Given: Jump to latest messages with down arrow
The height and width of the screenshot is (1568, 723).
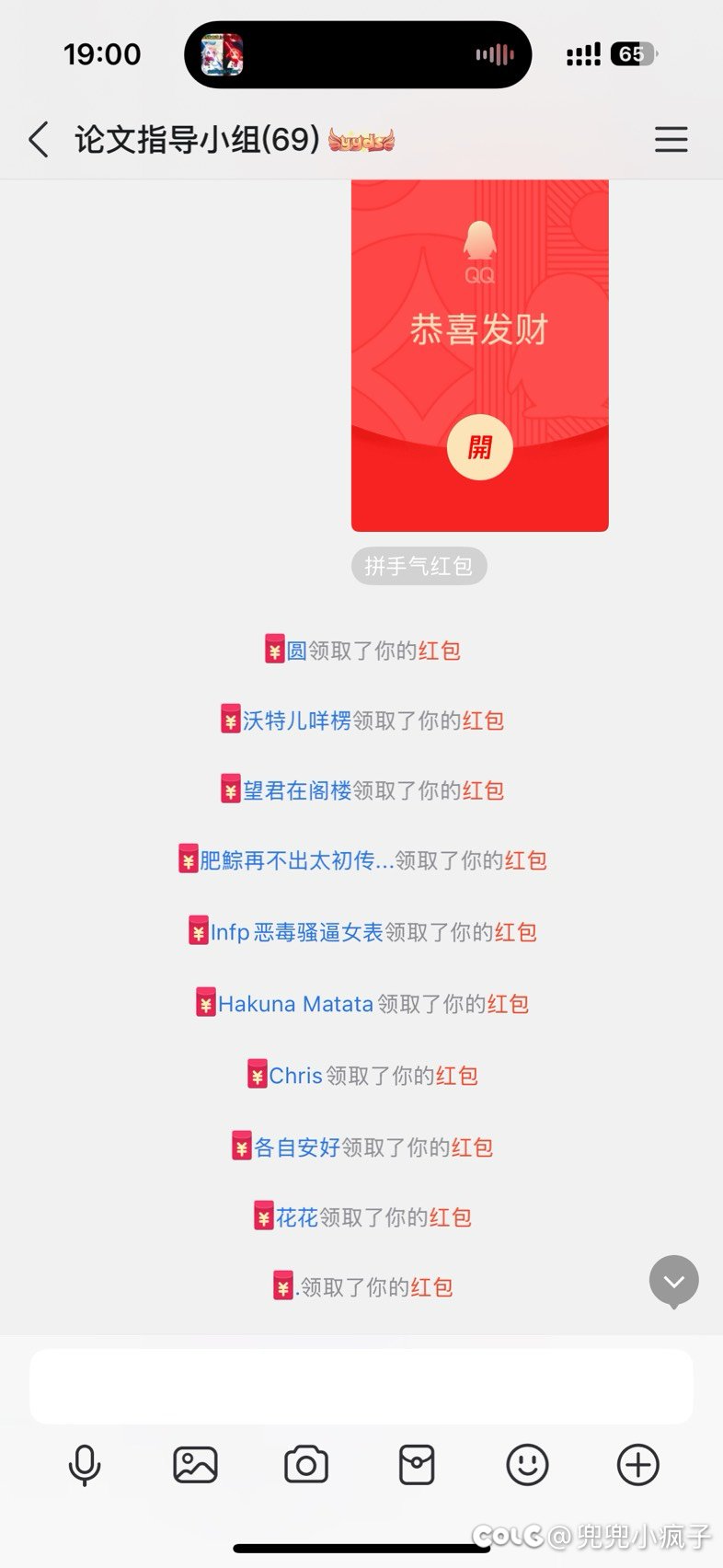Looking at the screenshot, I should [x=674, y=1282].
